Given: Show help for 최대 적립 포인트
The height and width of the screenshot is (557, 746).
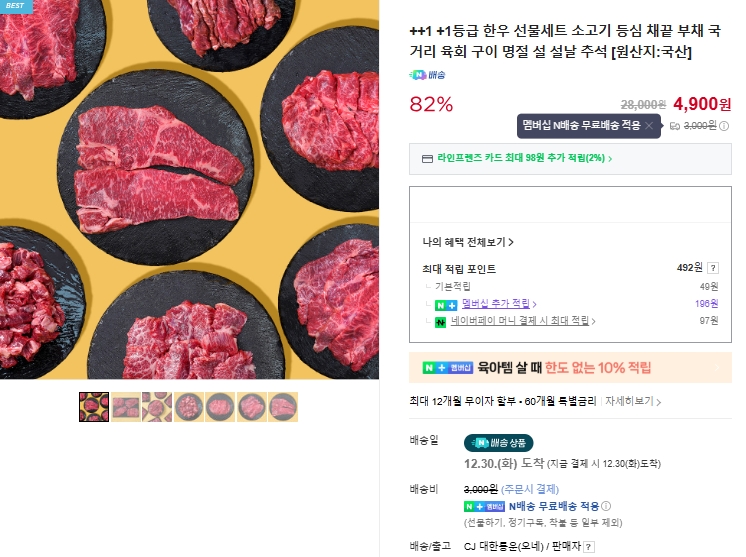Looking at the screenshot, I should pyautogui.click(x=713, y=268).
